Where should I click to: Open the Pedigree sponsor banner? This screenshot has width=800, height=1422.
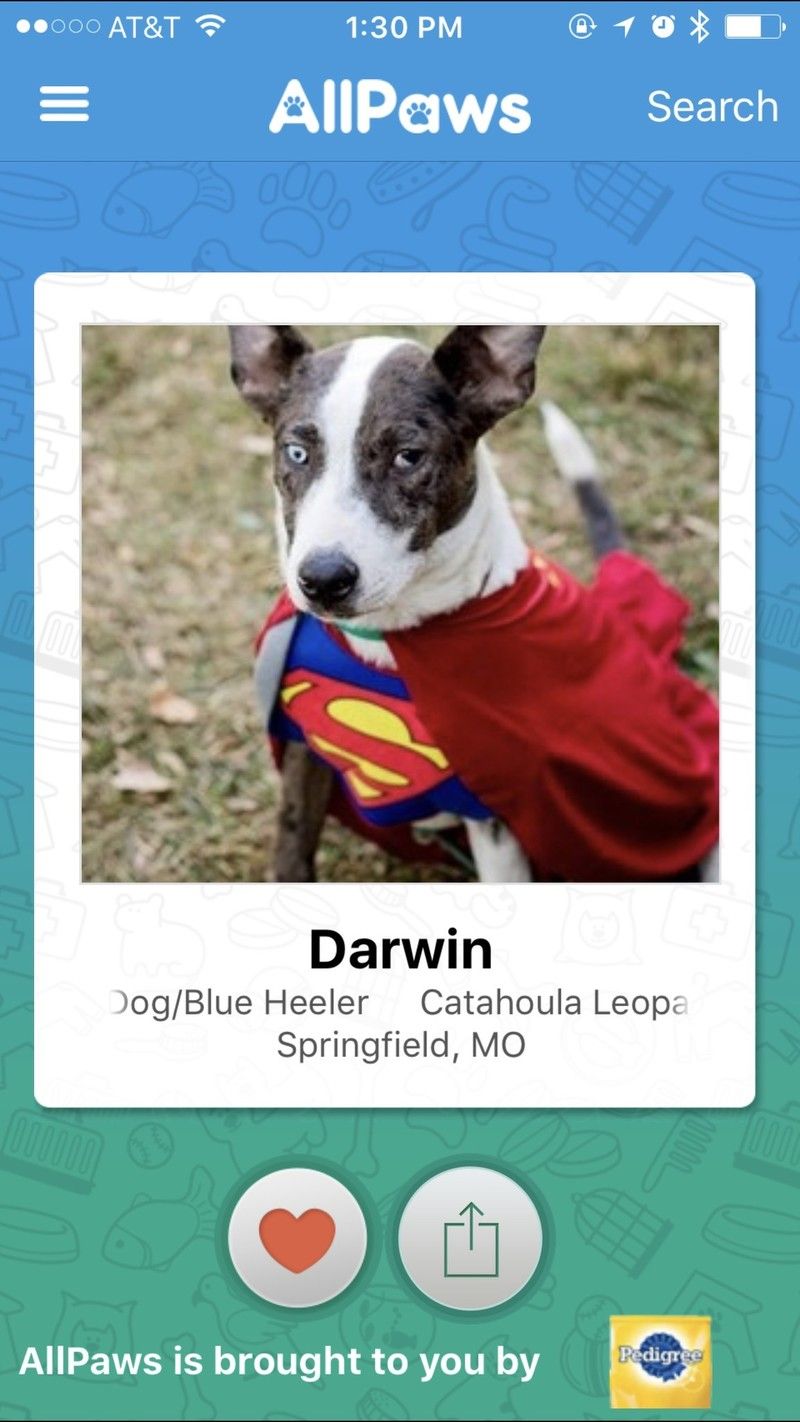[660, 1361]
